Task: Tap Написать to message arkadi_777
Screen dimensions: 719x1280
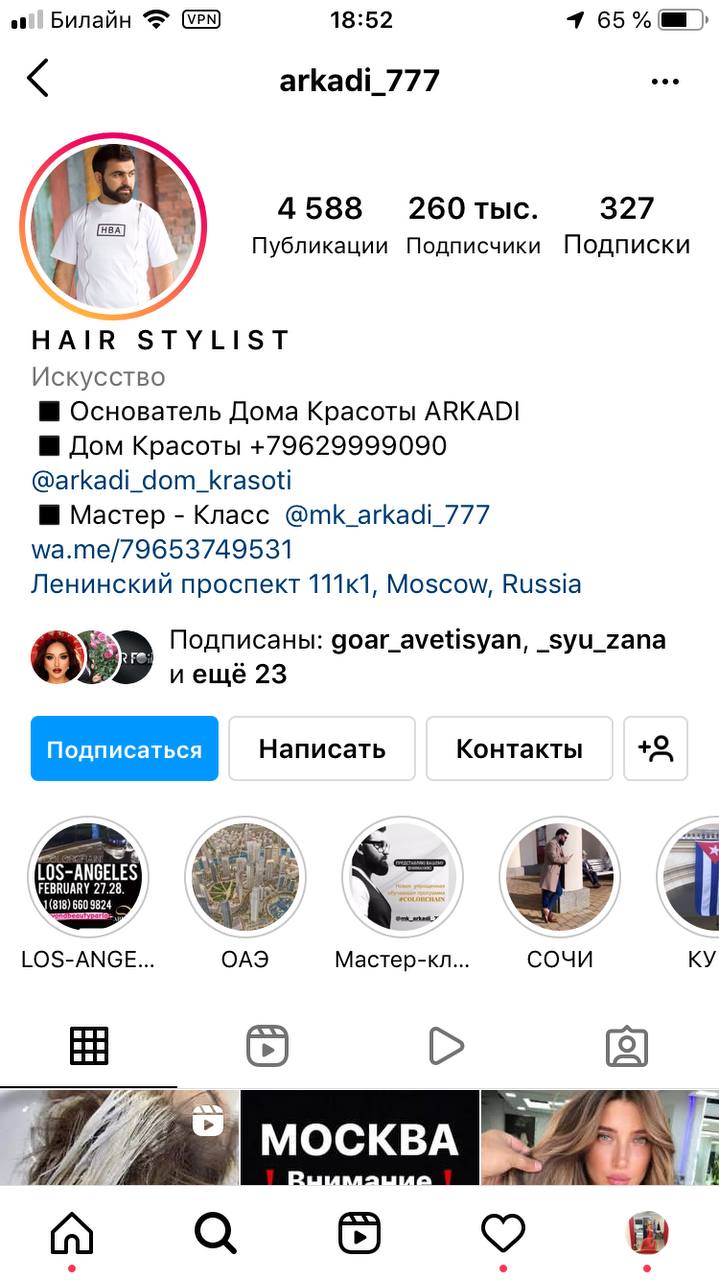Action: [322, 749]
